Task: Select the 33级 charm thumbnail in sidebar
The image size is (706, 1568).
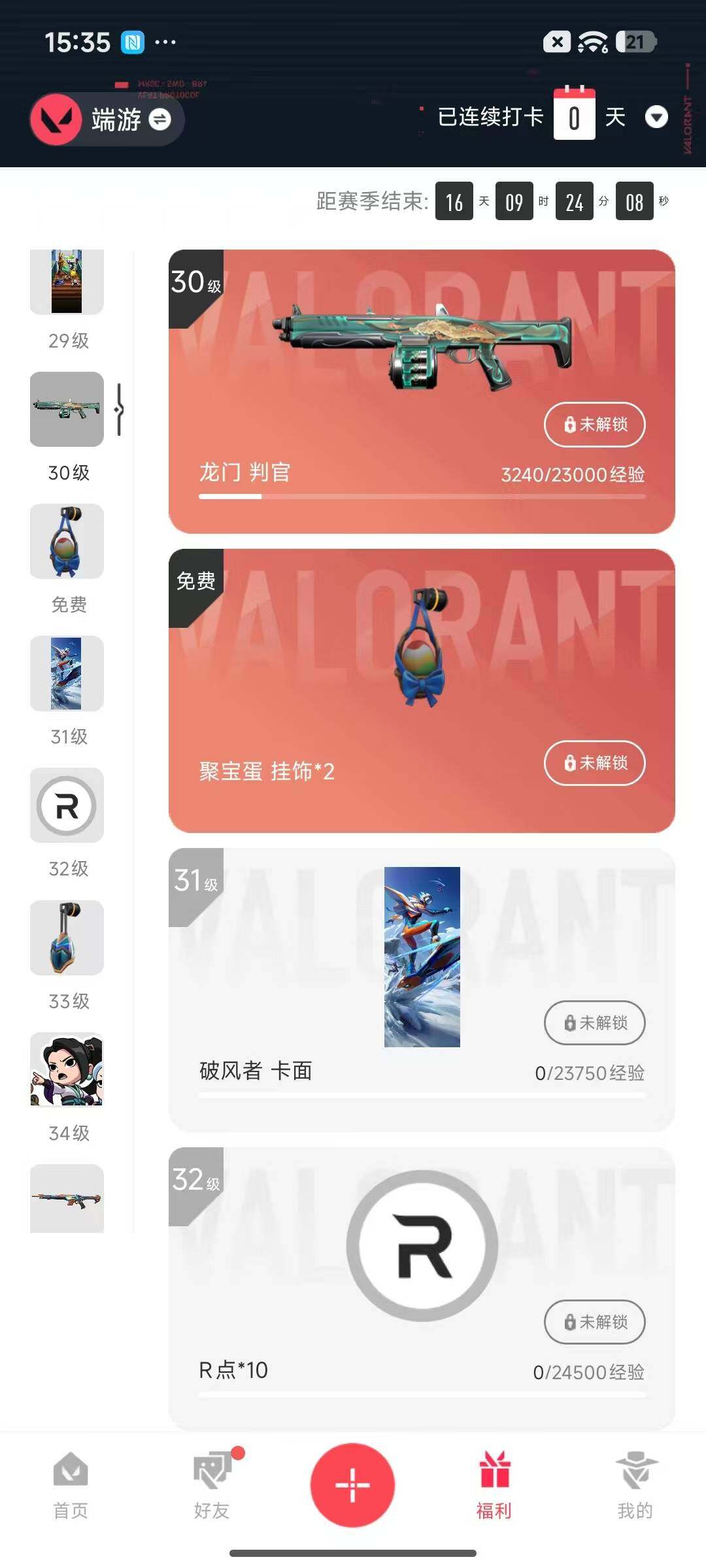Action: tap(67, 938)
